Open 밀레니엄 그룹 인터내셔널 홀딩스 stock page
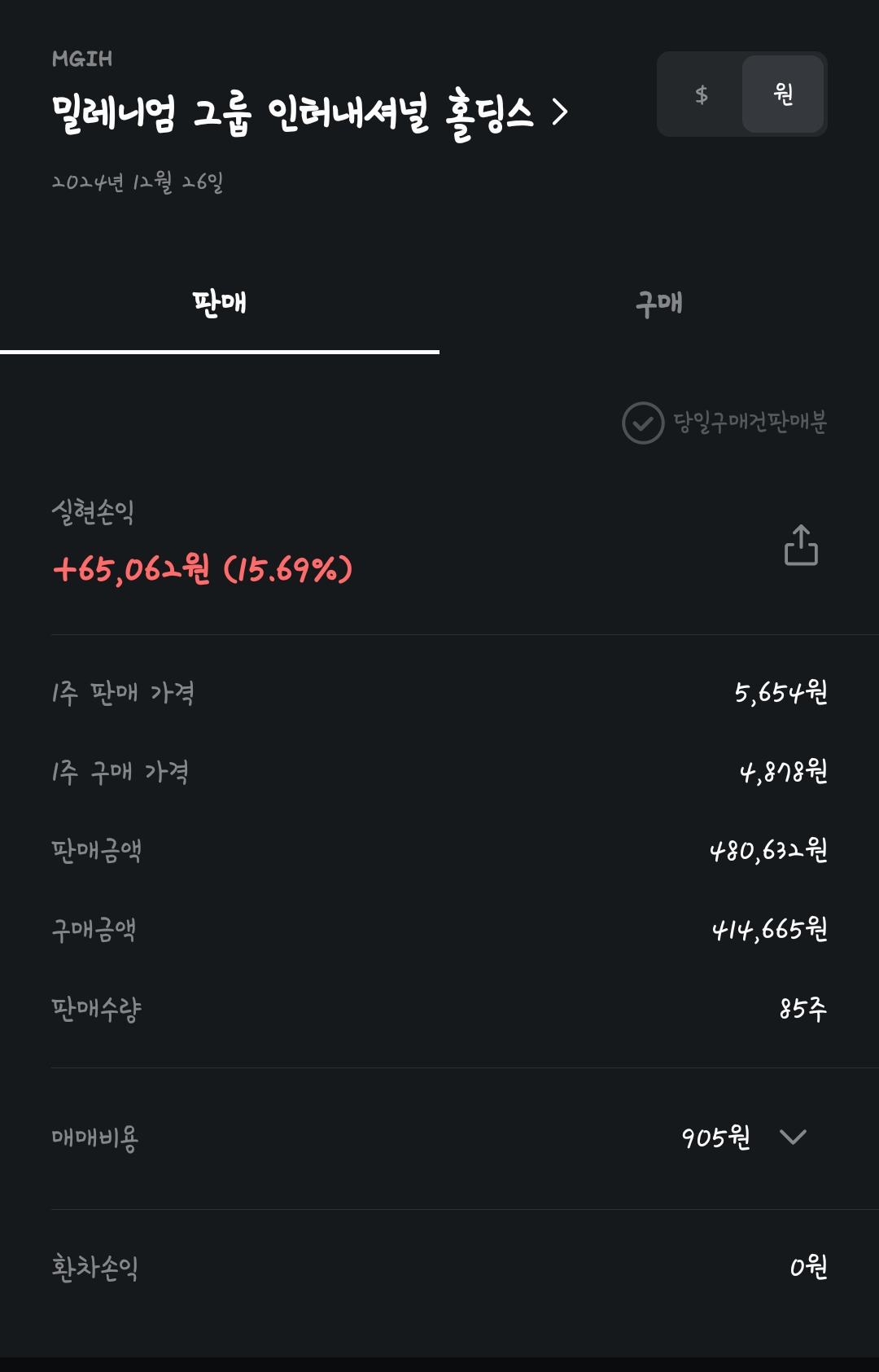Viewport: 879px width, 1372px height. pyautogui.click(x=309, y=112)
